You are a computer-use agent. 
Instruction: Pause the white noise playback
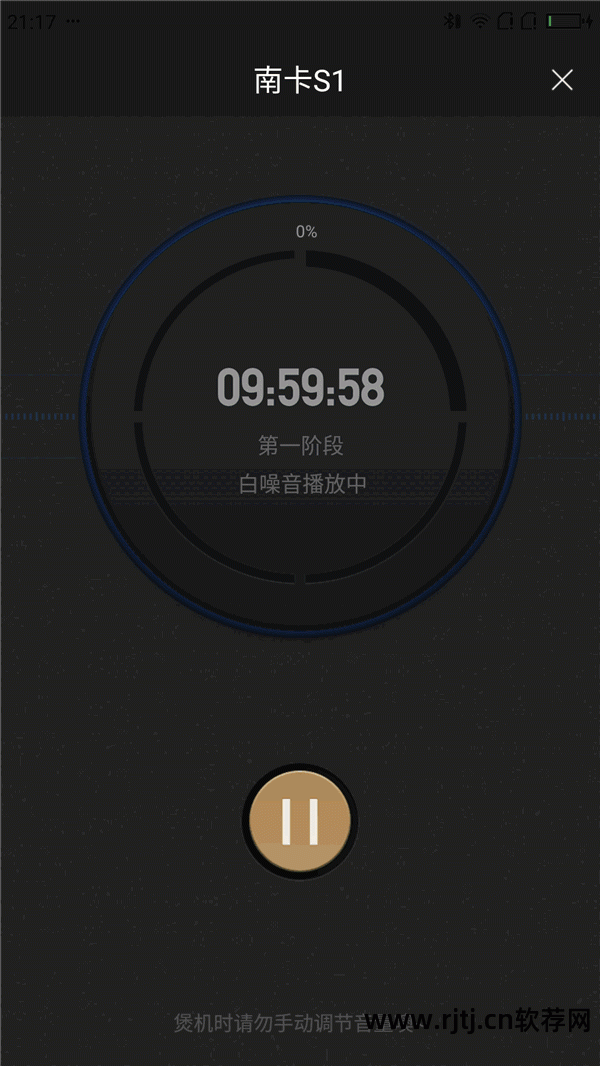(x=299, y=822)
